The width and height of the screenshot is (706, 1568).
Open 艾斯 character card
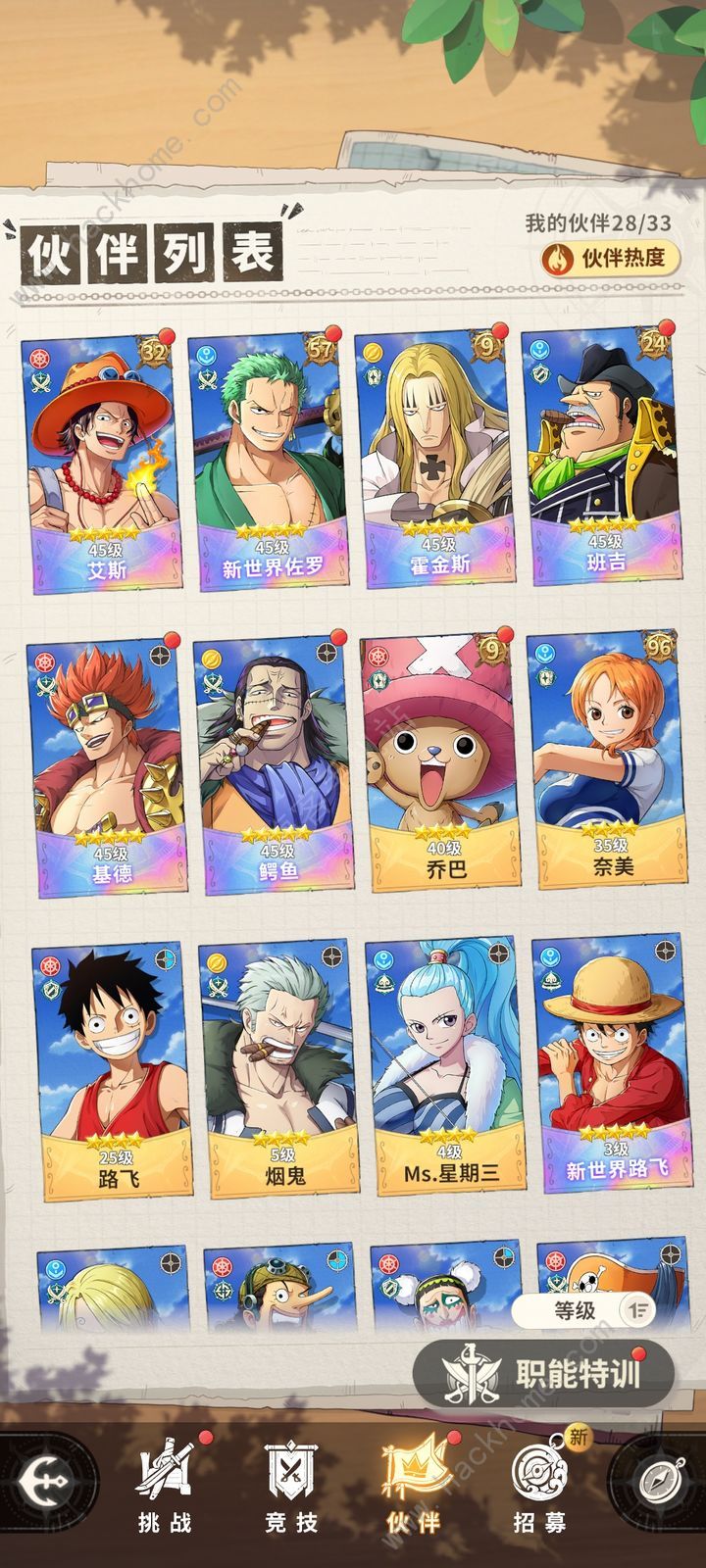105,461
